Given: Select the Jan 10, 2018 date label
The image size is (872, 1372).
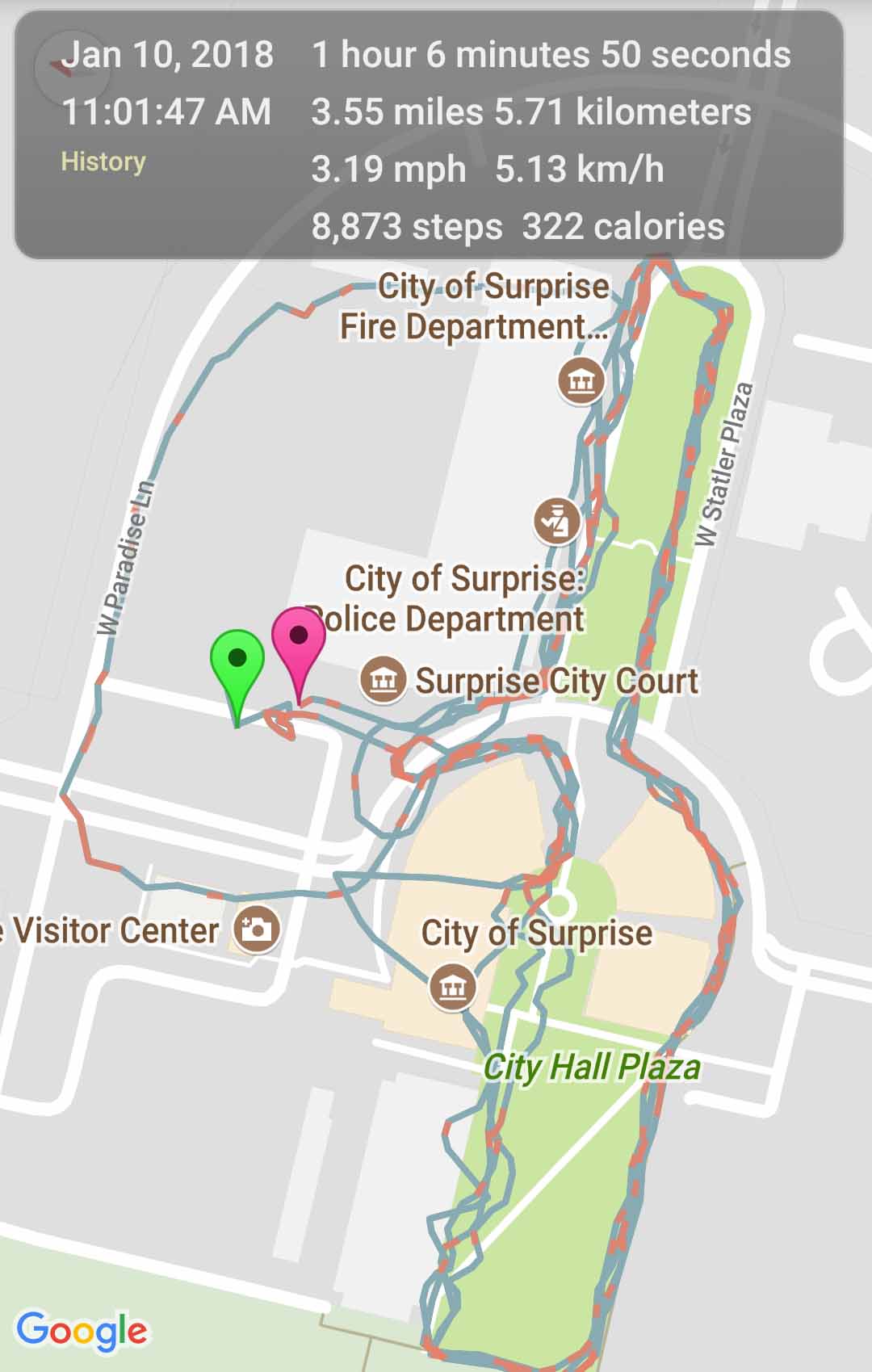Looking at the screenshot, I should (x=170, y=55).
